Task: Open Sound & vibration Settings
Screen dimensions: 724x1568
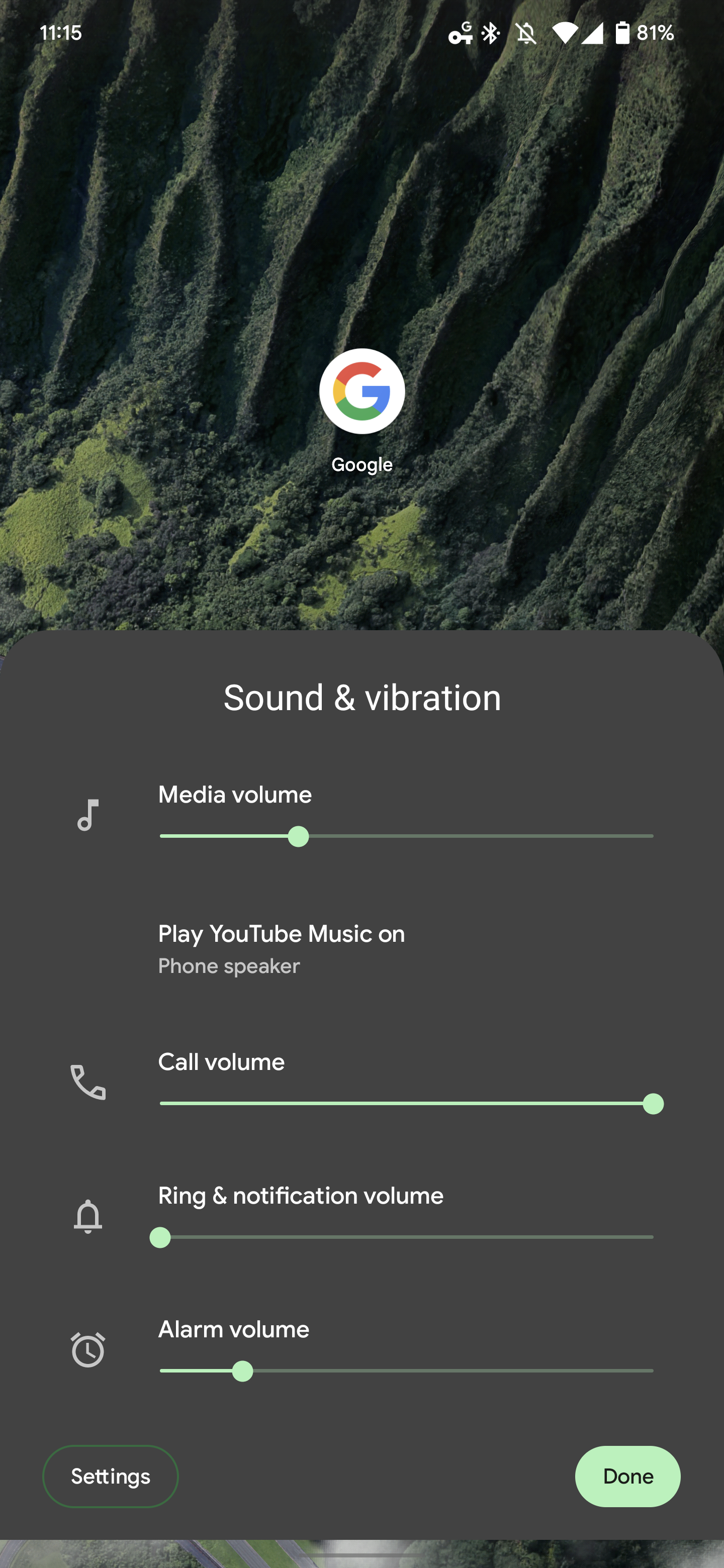Action: (x=110, y=1476)
